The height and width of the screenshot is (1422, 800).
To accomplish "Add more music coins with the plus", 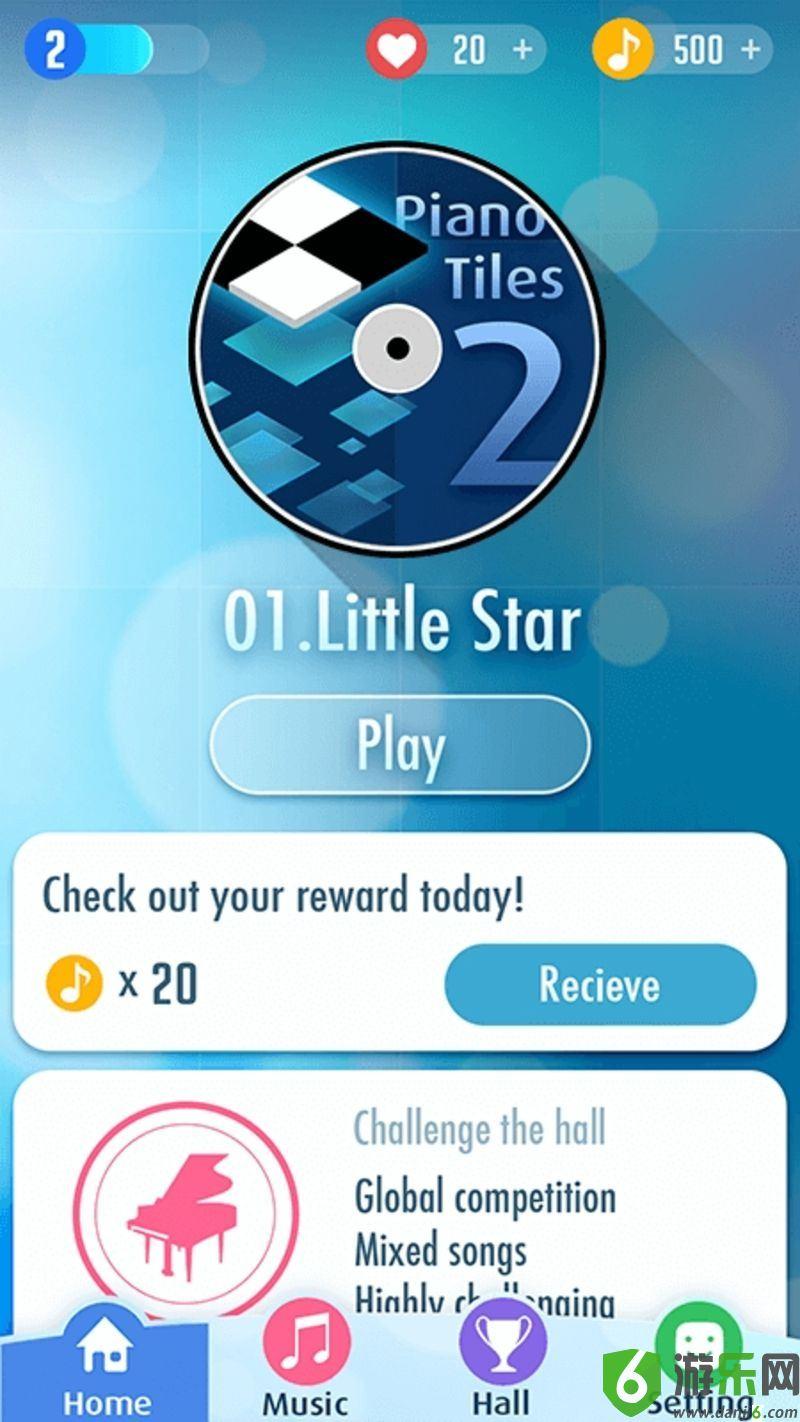I will point(750,49).
